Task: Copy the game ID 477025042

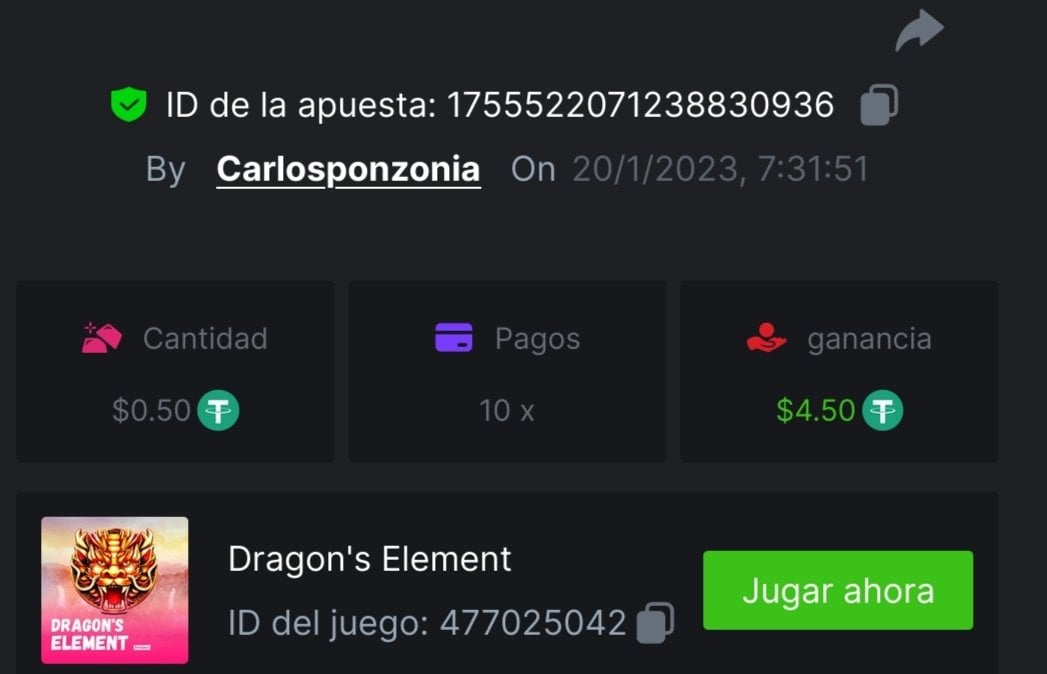Action: (656, 622)
